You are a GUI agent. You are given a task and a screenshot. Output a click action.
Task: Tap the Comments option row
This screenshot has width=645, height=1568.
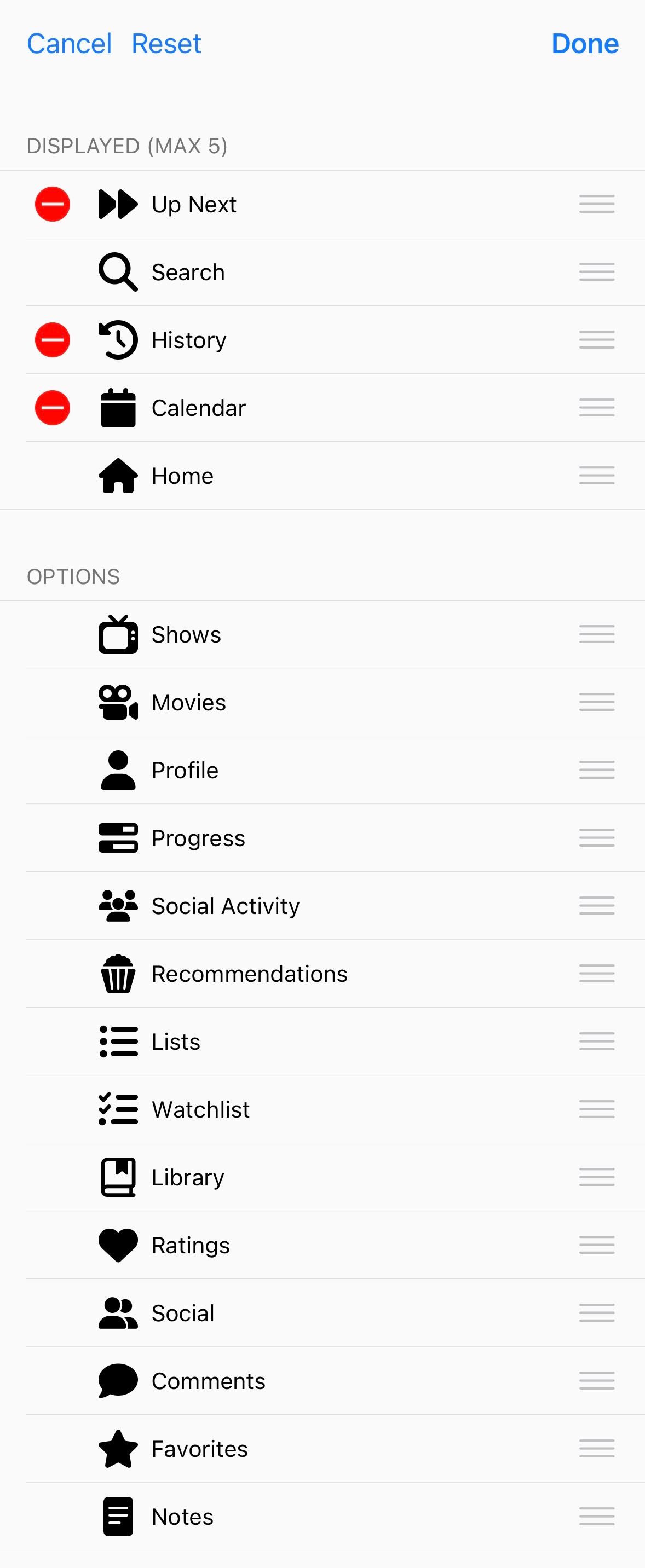[x=323, y=1381]
